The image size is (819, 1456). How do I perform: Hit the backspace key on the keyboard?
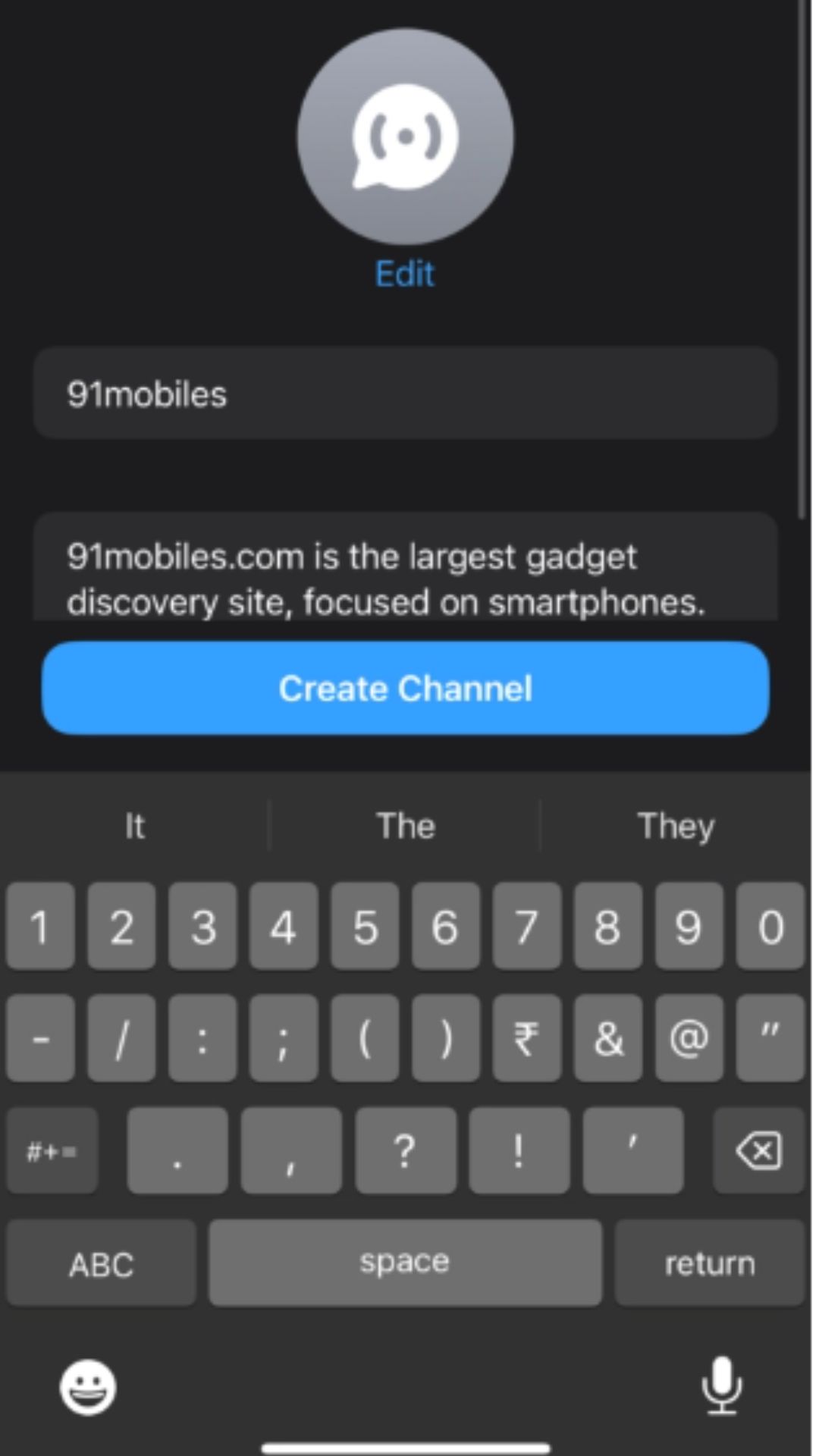pos(758,1150)
